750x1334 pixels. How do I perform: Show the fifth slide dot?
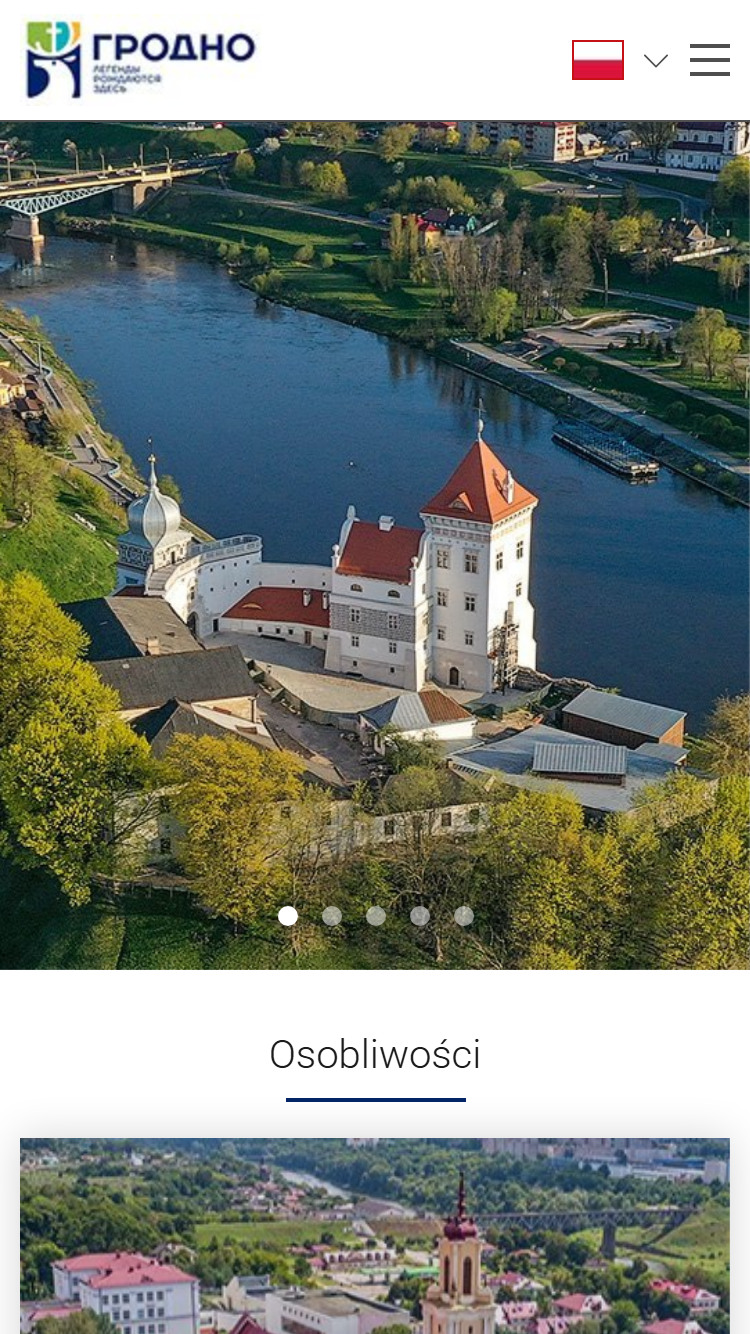(x=464, y=916)
